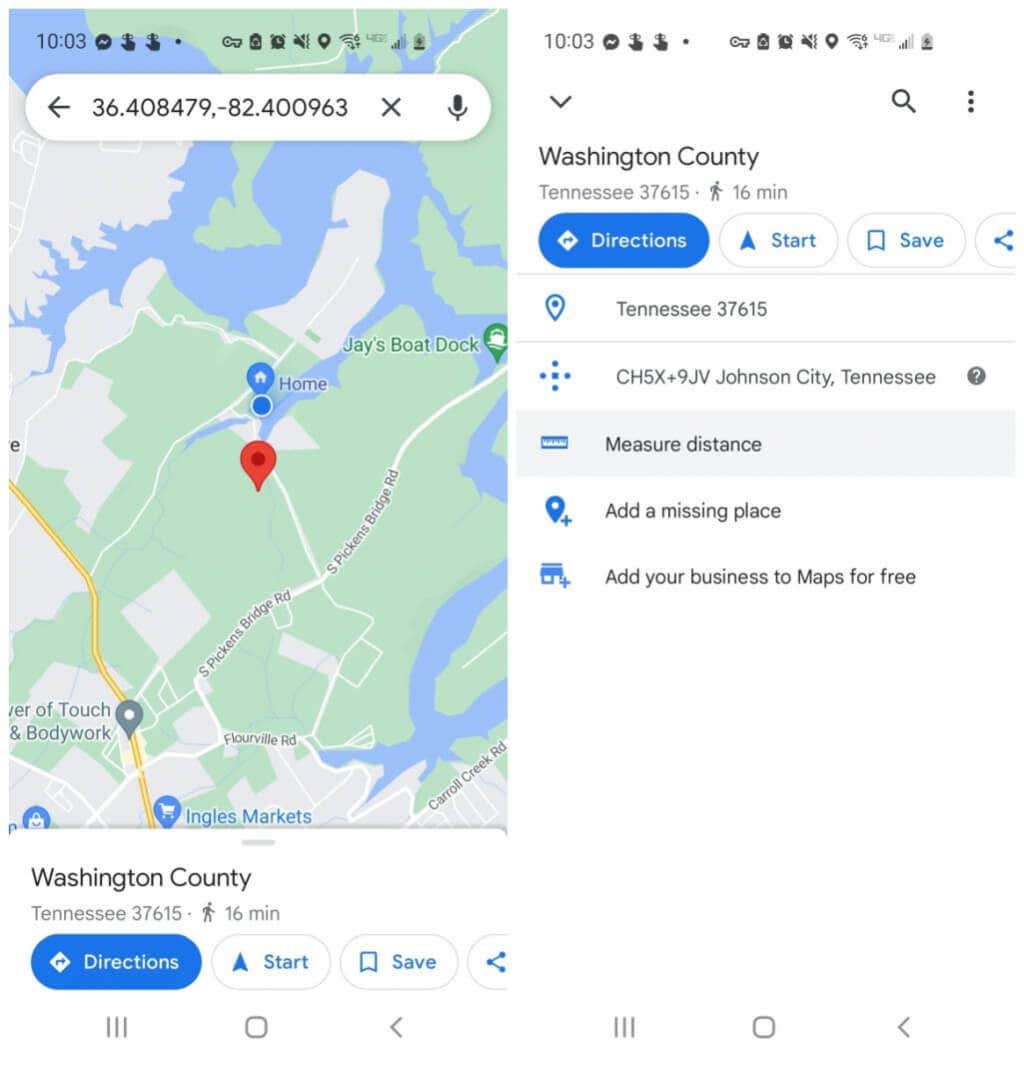This screenshot has width=1024, height=1071.
Task: Select Measure distance
Action: 683,444
